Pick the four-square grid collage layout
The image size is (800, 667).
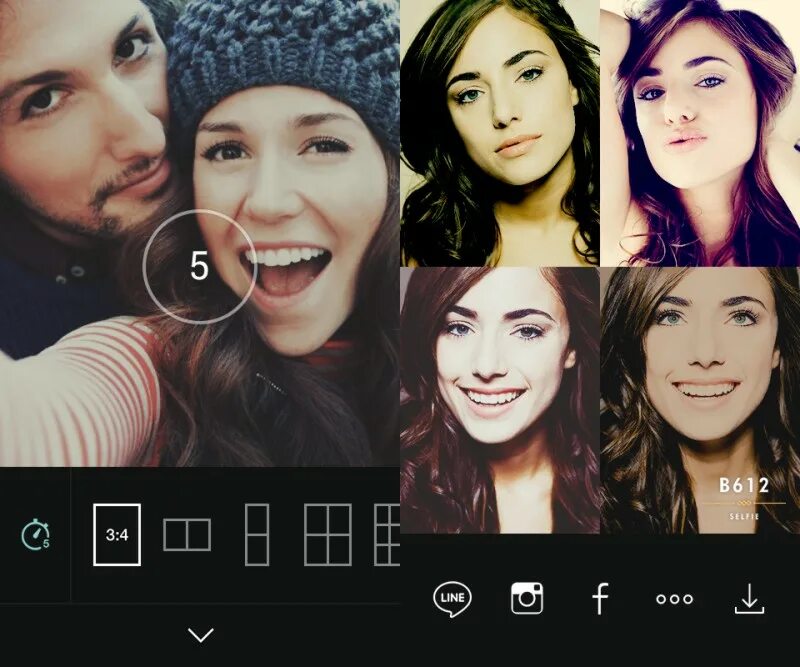coord(328,535)
